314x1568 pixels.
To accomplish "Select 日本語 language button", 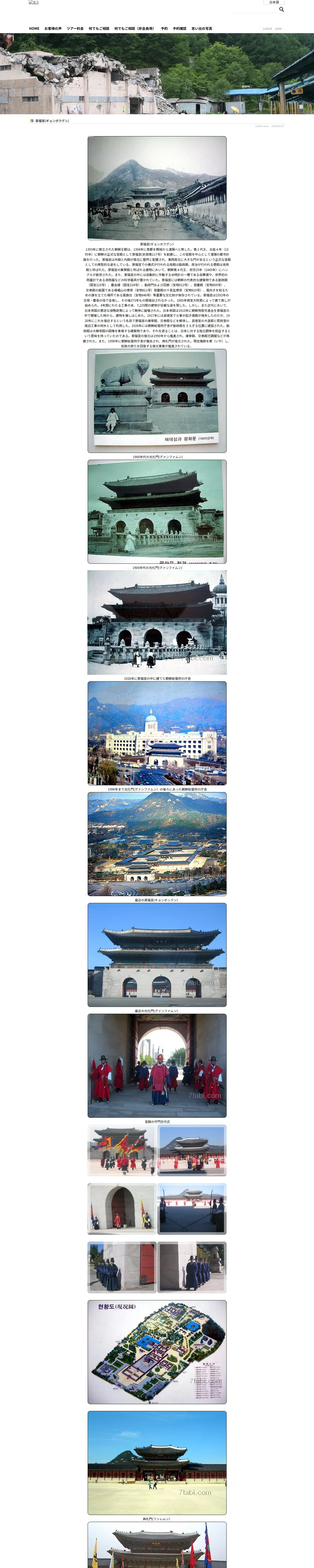I will (274, 2).
